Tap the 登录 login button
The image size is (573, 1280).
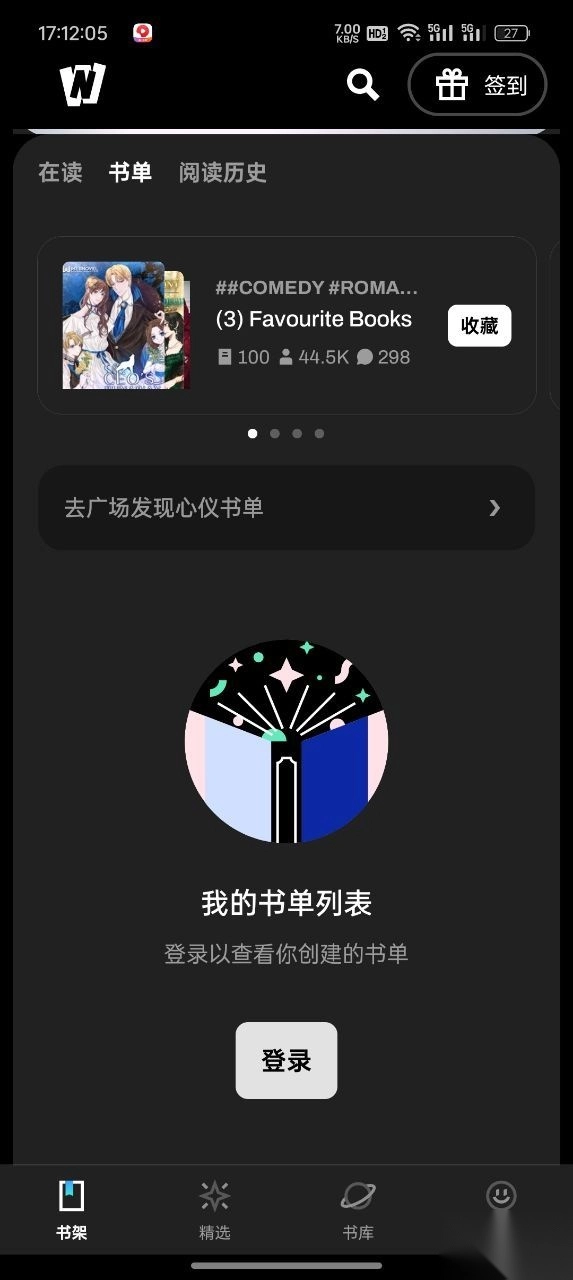point(286,1060)
